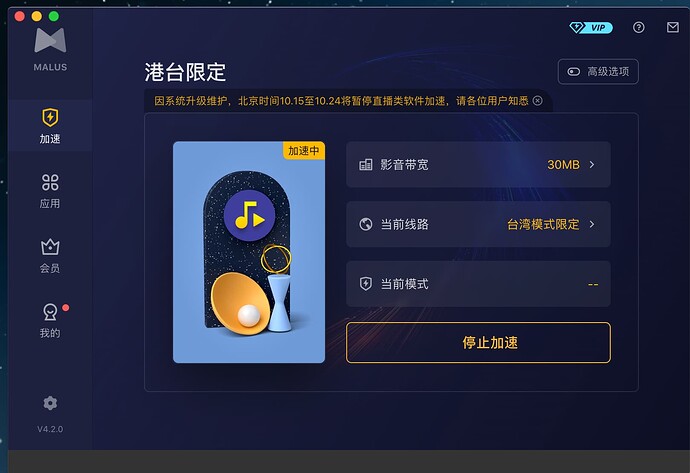Tap the VIP badge
Screen dimensions: 690x473
pyautogui.click(x=590, y=28)
